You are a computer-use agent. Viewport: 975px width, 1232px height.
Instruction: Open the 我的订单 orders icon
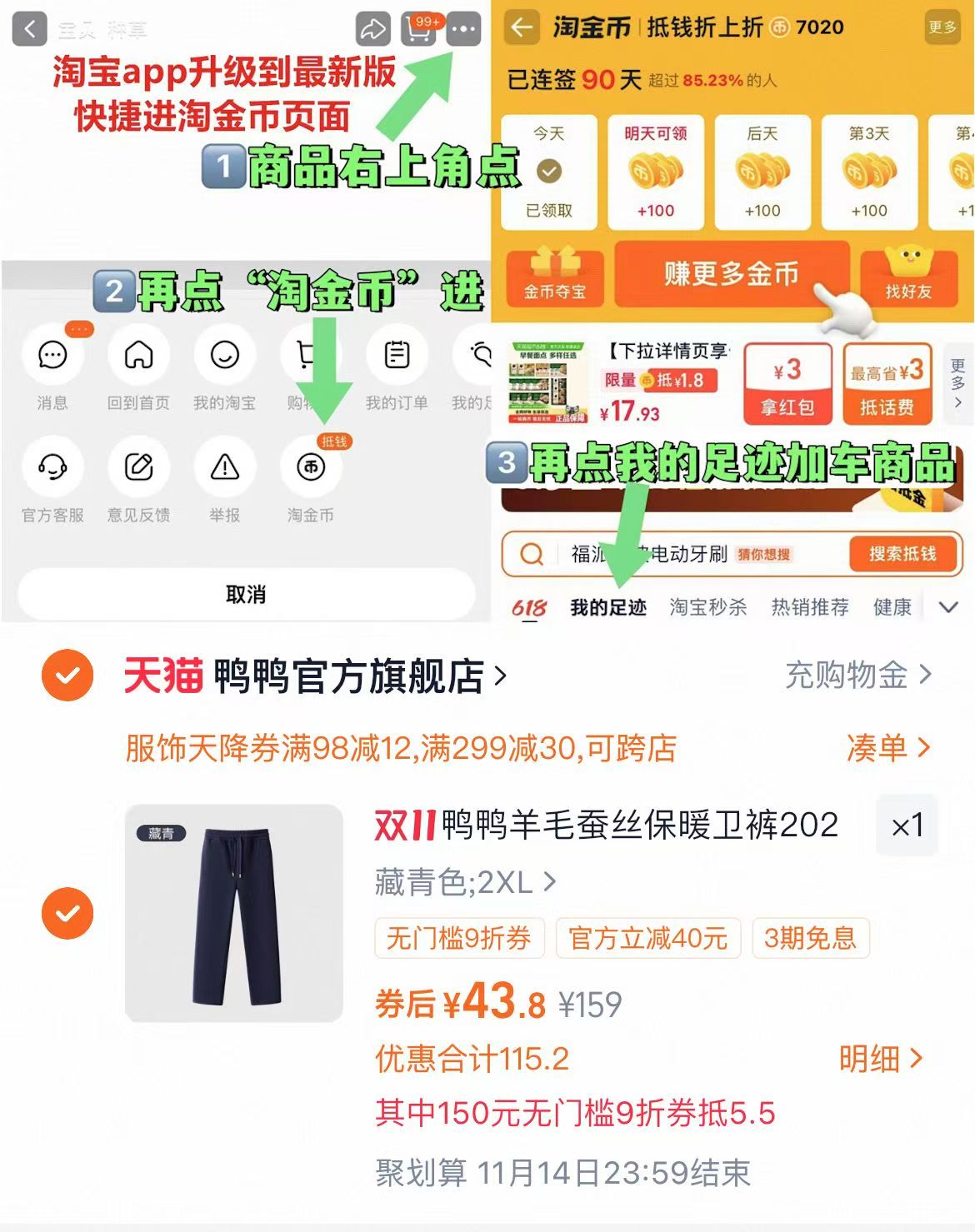click(395, 355)
